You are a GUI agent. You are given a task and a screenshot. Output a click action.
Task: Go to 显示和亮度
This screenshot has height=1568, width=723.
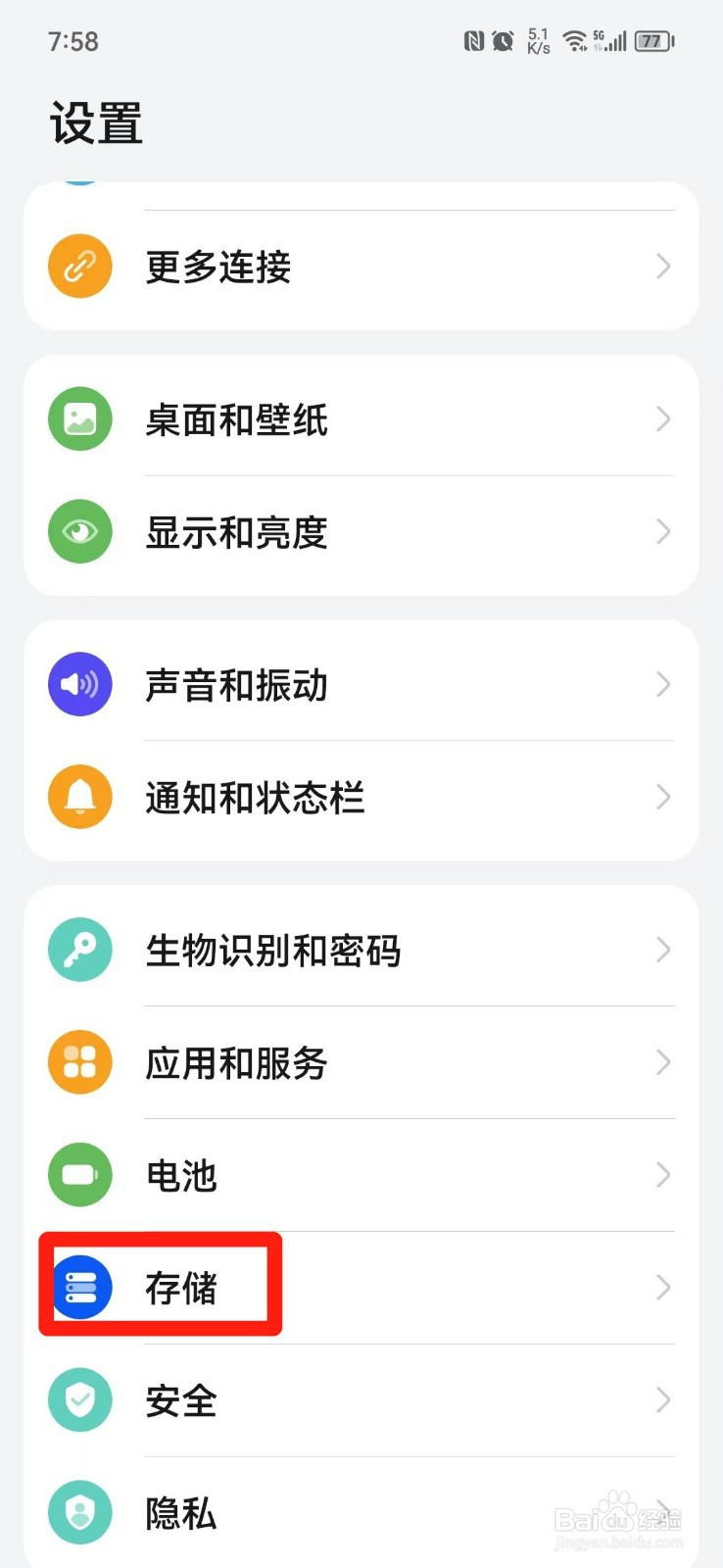point(361,532)
